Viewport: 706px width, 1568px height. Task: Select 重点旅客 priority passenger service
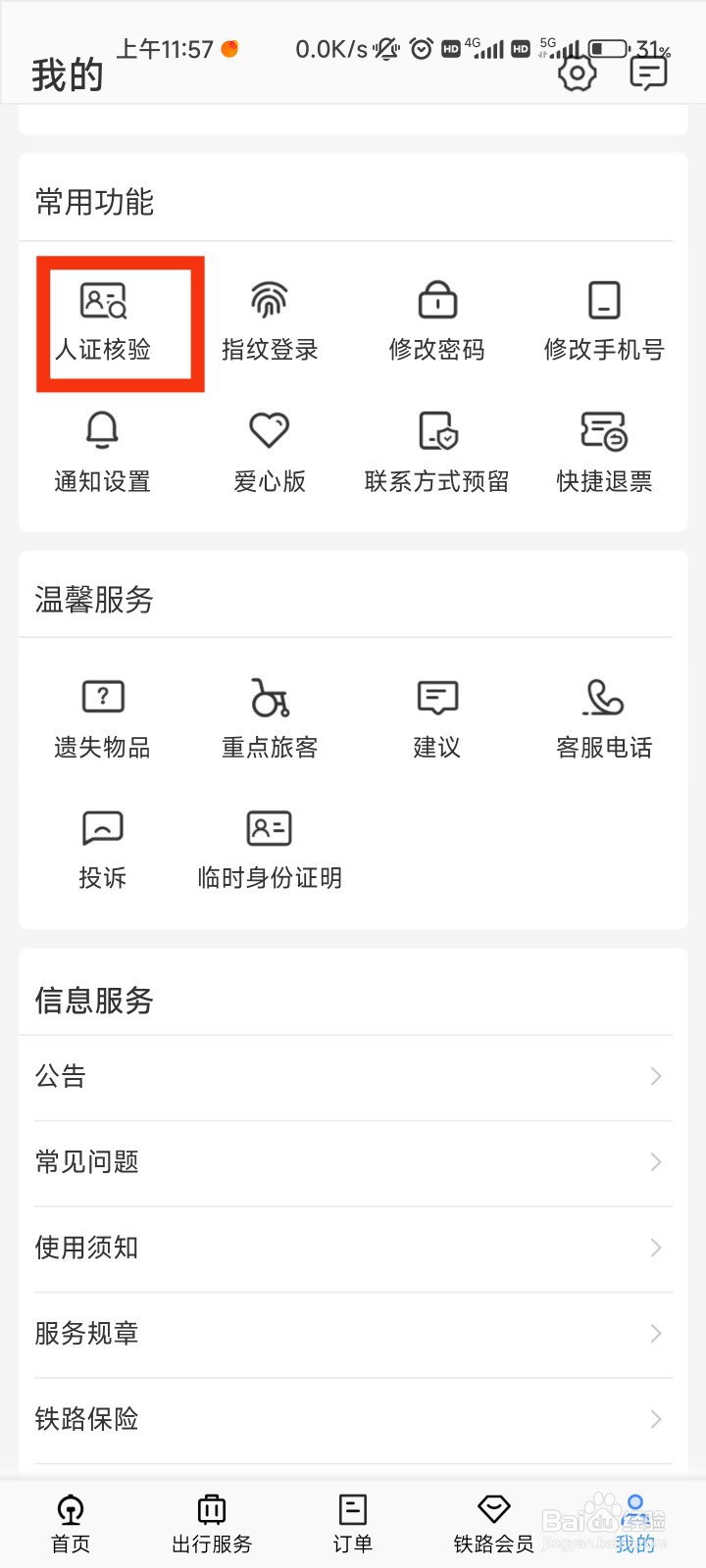270,720
